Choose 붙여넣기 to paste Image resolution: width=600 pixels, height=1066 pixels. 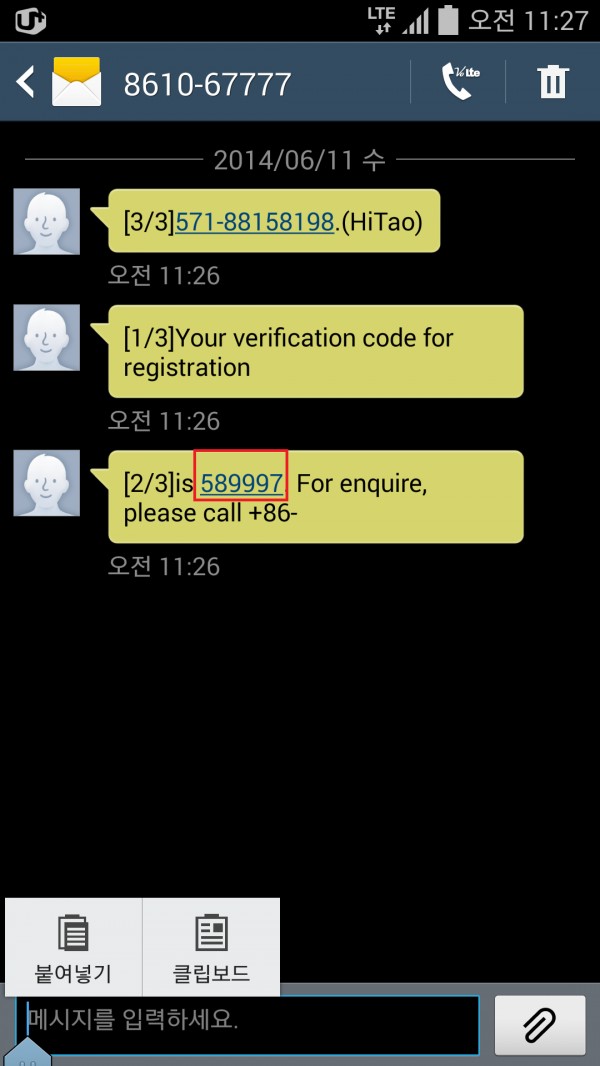coord(74,947)
